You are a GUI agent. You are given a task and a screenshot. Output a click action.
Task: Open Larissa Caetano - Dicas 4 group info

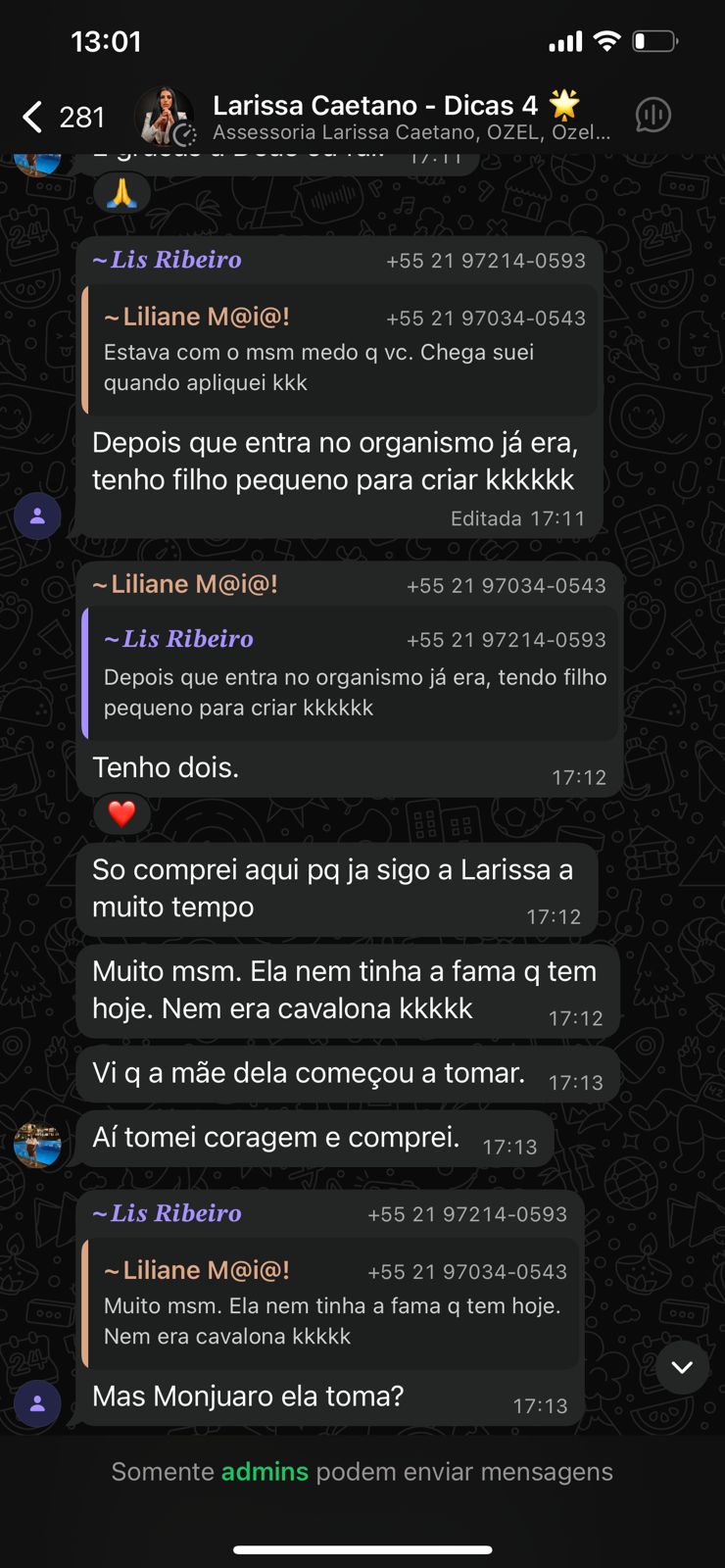tap(392, 117)
